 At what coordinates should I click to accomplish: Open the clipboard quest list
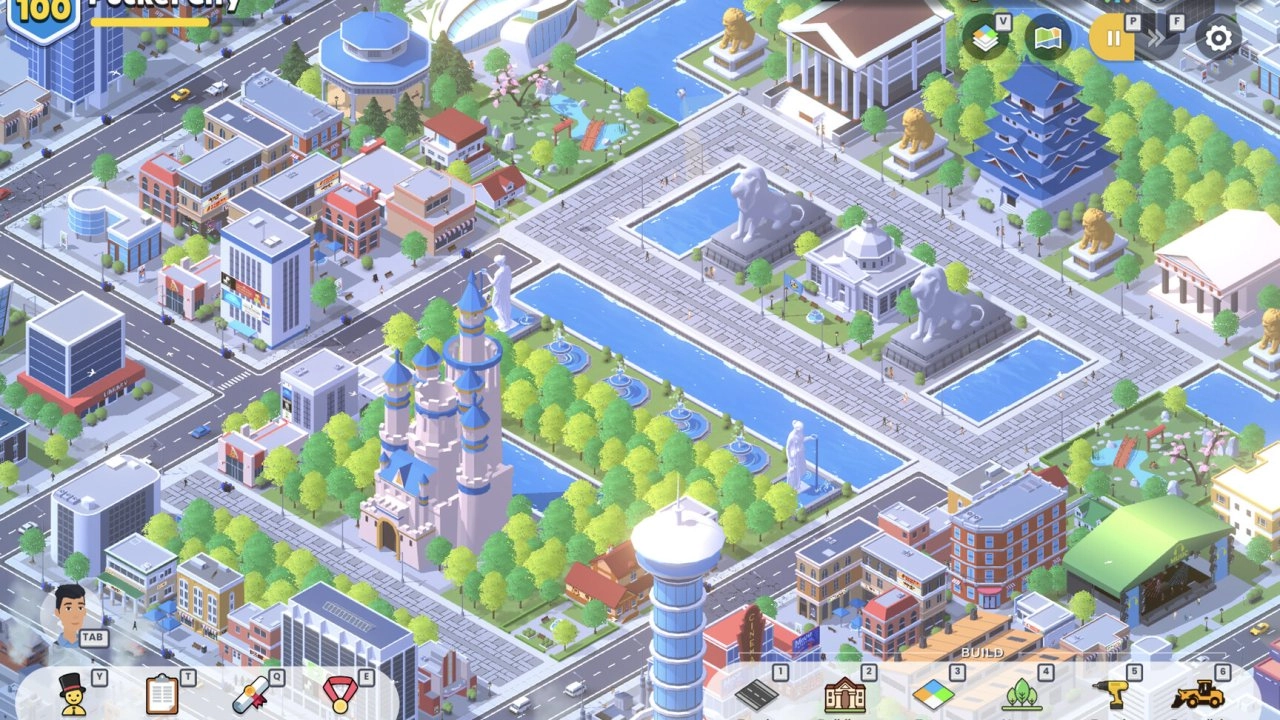pyautogui.click(x=161, y=693)
